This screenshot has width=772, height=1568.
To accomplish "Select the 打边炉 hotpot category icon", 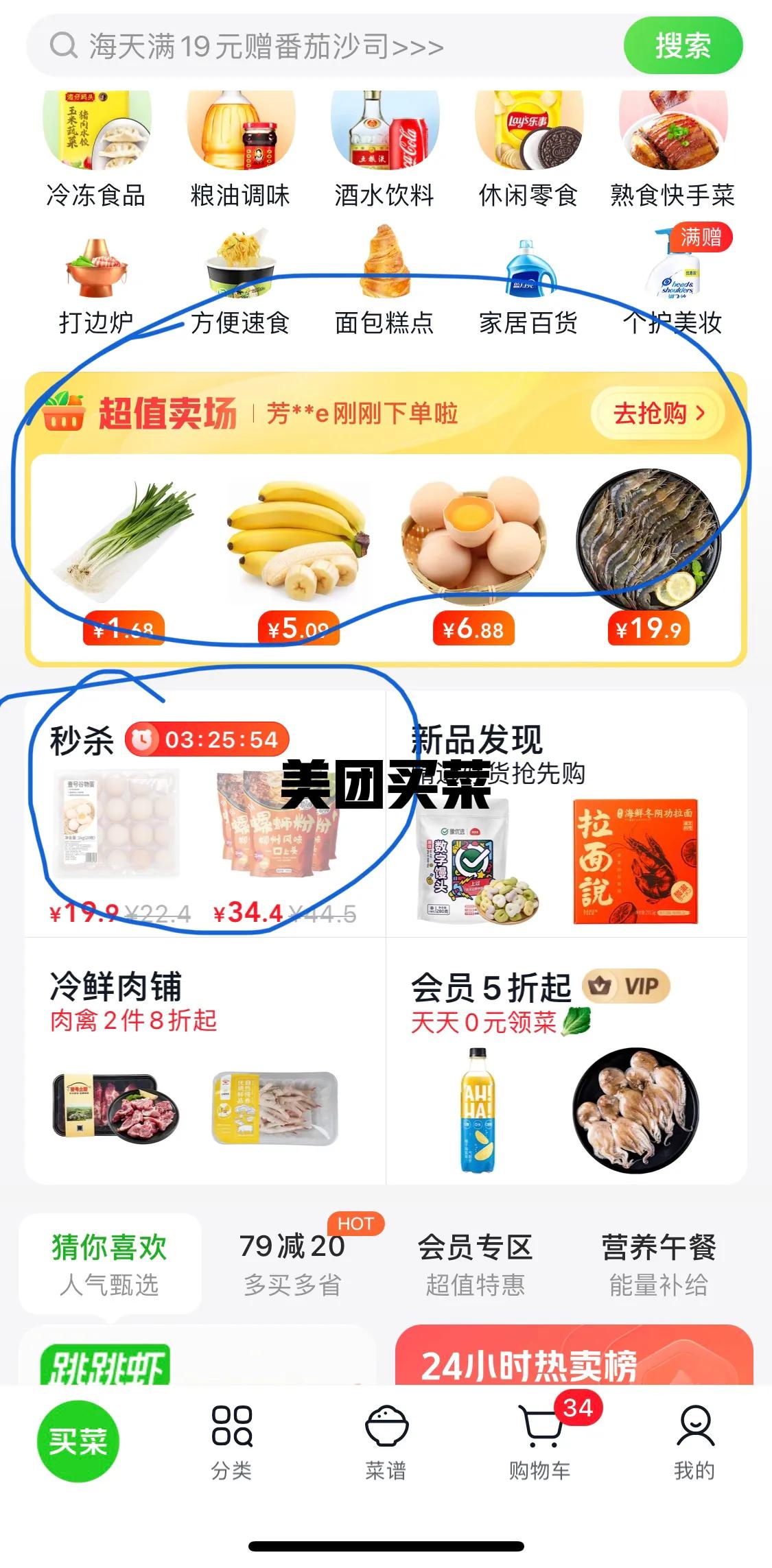I will pyautogui.click(x=96, y=274).
